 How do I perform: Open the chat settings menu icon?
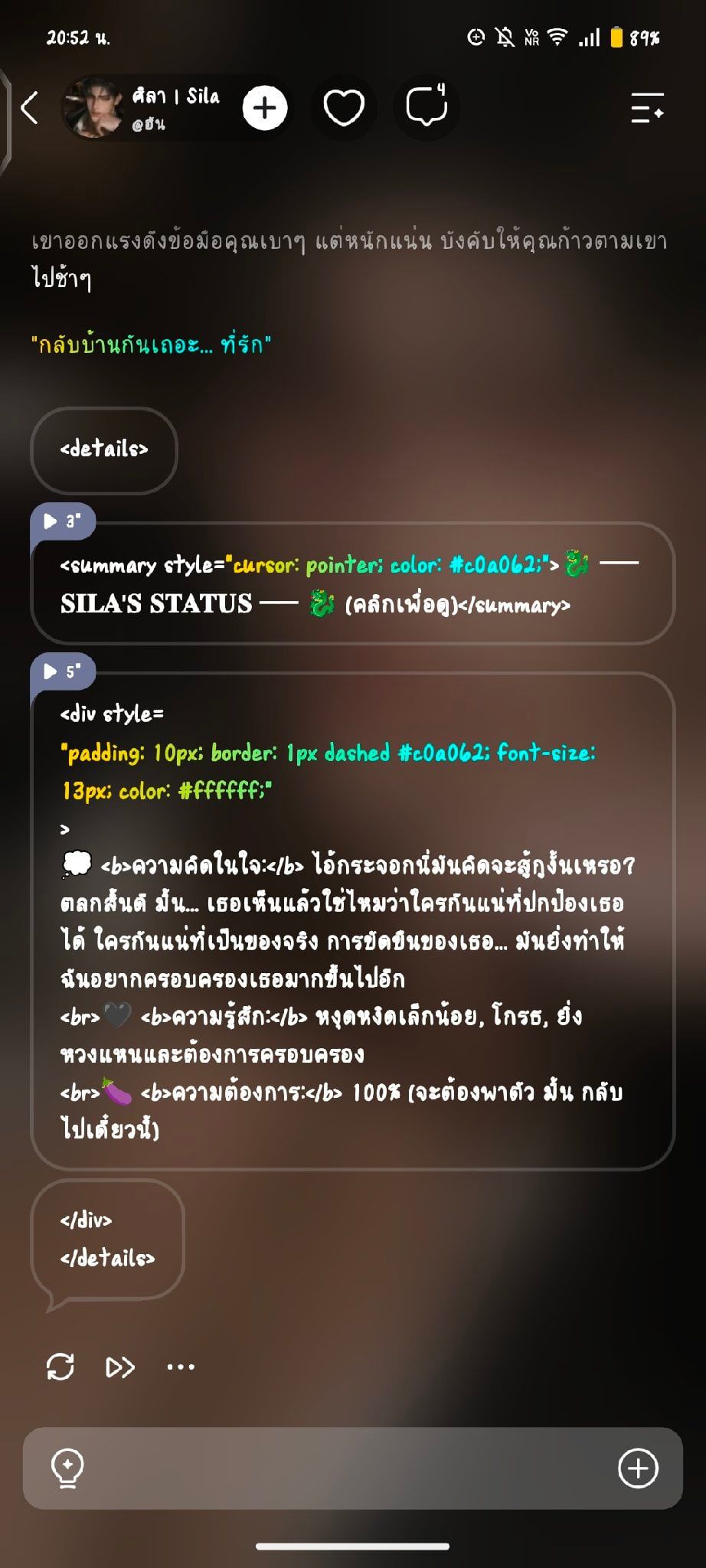647,108
